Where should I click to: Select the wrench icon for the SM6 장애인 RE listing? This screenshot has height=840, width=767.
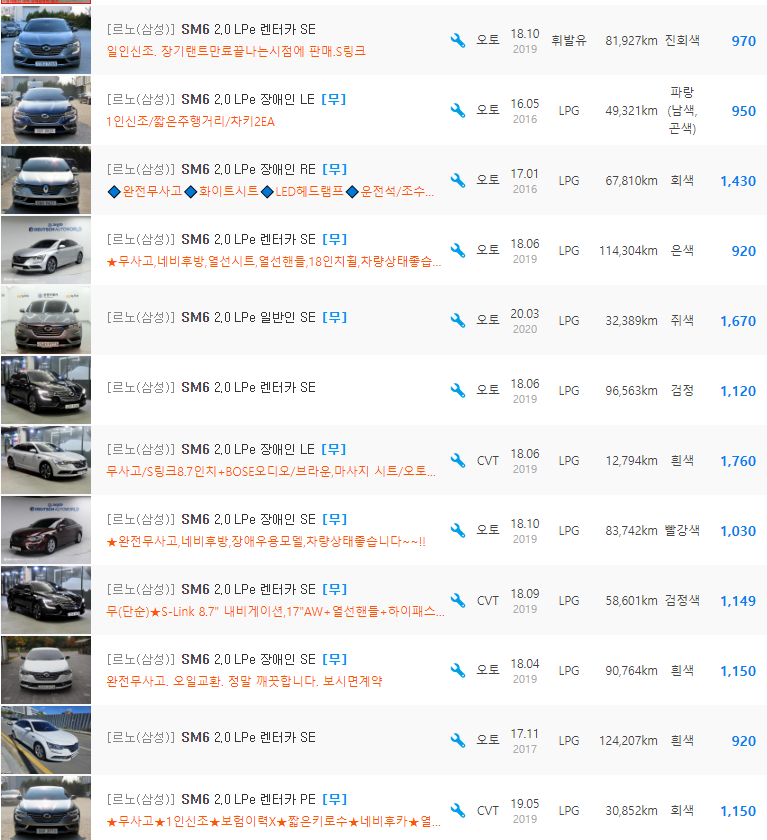pos(458,180)
